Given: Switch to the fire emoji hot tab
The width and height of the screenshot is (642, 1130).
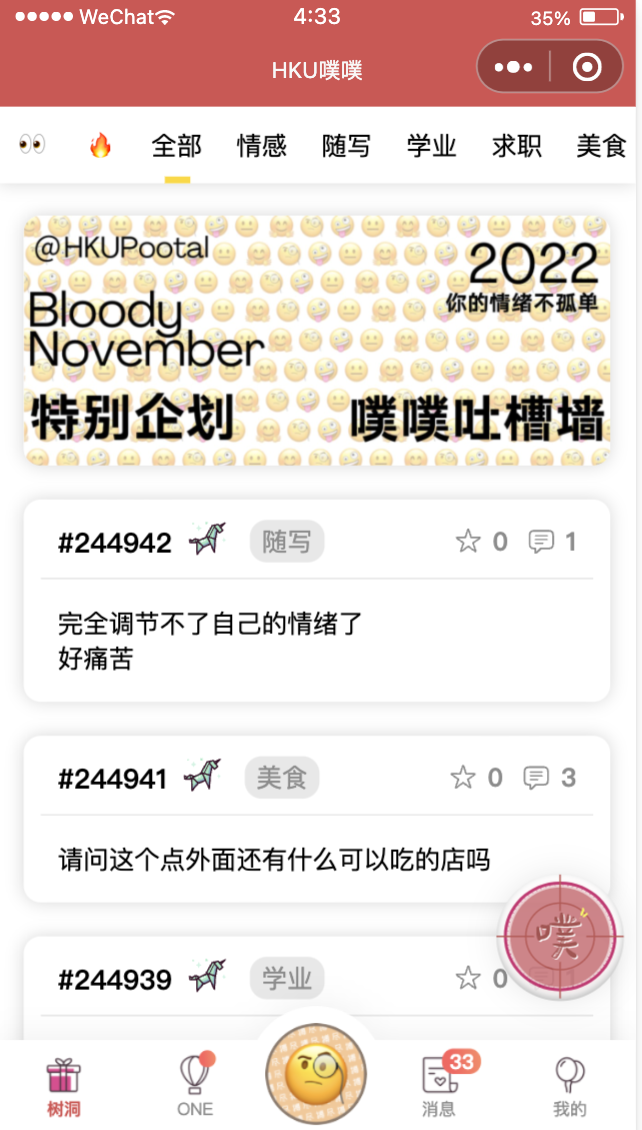Looking at the screenshot, I should click(100, 146).
